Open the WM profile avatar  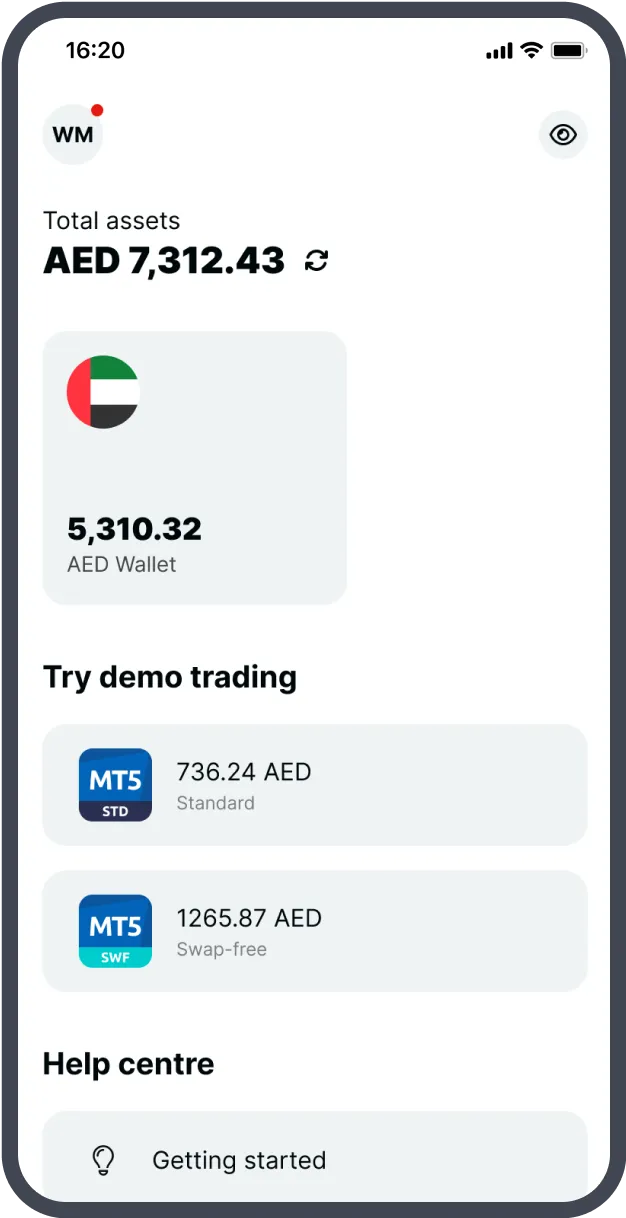[73, 134]
